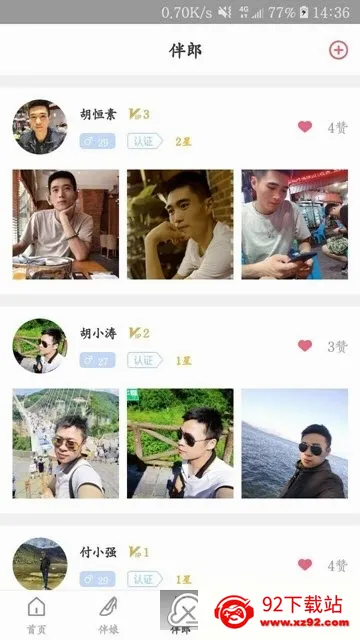360x640 pixels.
Task: View 胡小涛's first photo on the bridge
Action: (x=66, y=443)
